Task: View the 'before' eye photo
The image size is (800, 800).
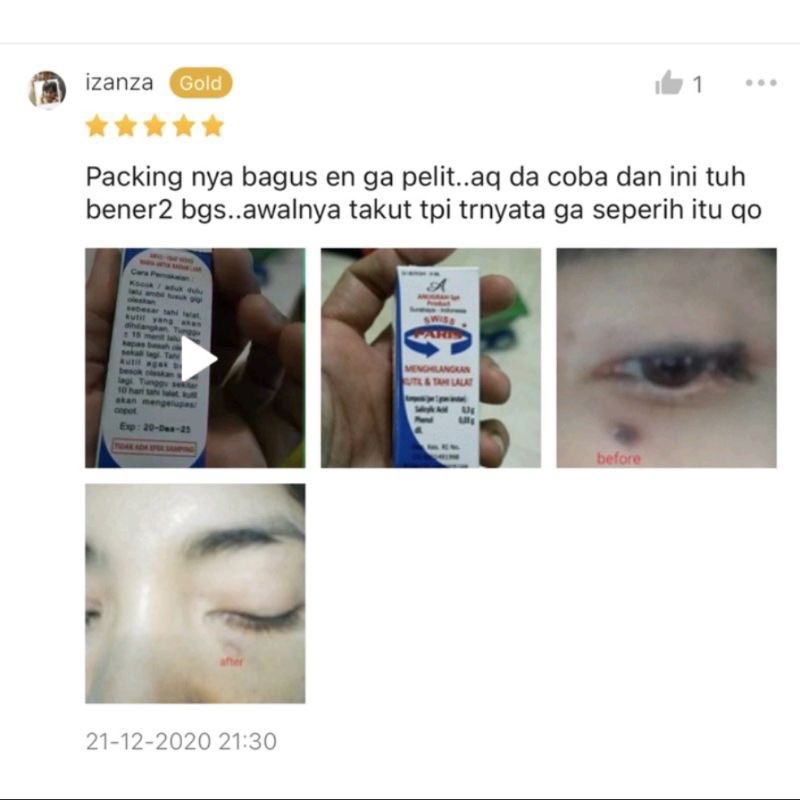Action: 666,358
